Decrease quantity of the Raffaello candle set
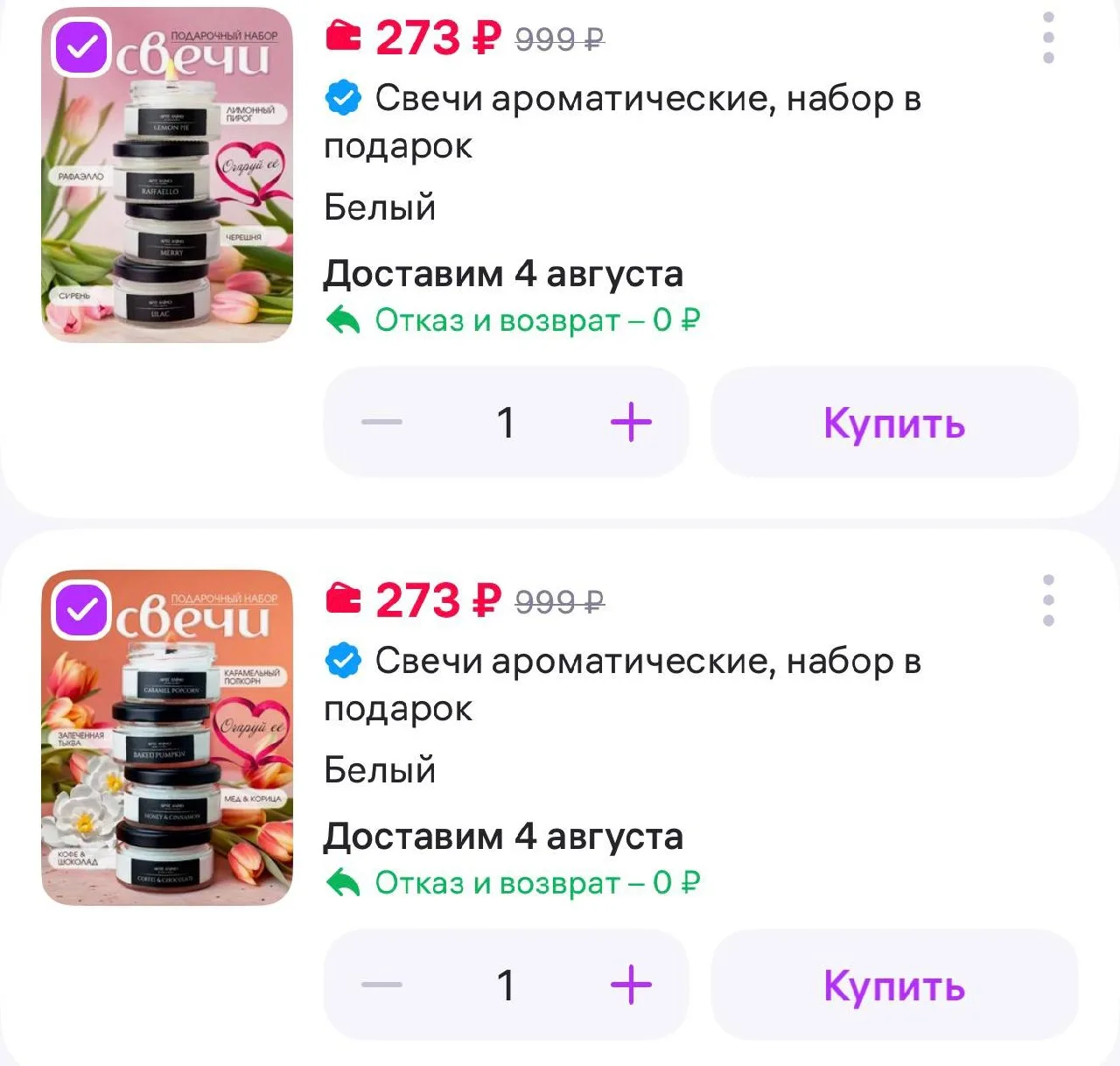Image resolution: width=1120 pixels, height=1066 pixels. pyautogui.click(x=382, y=423)
